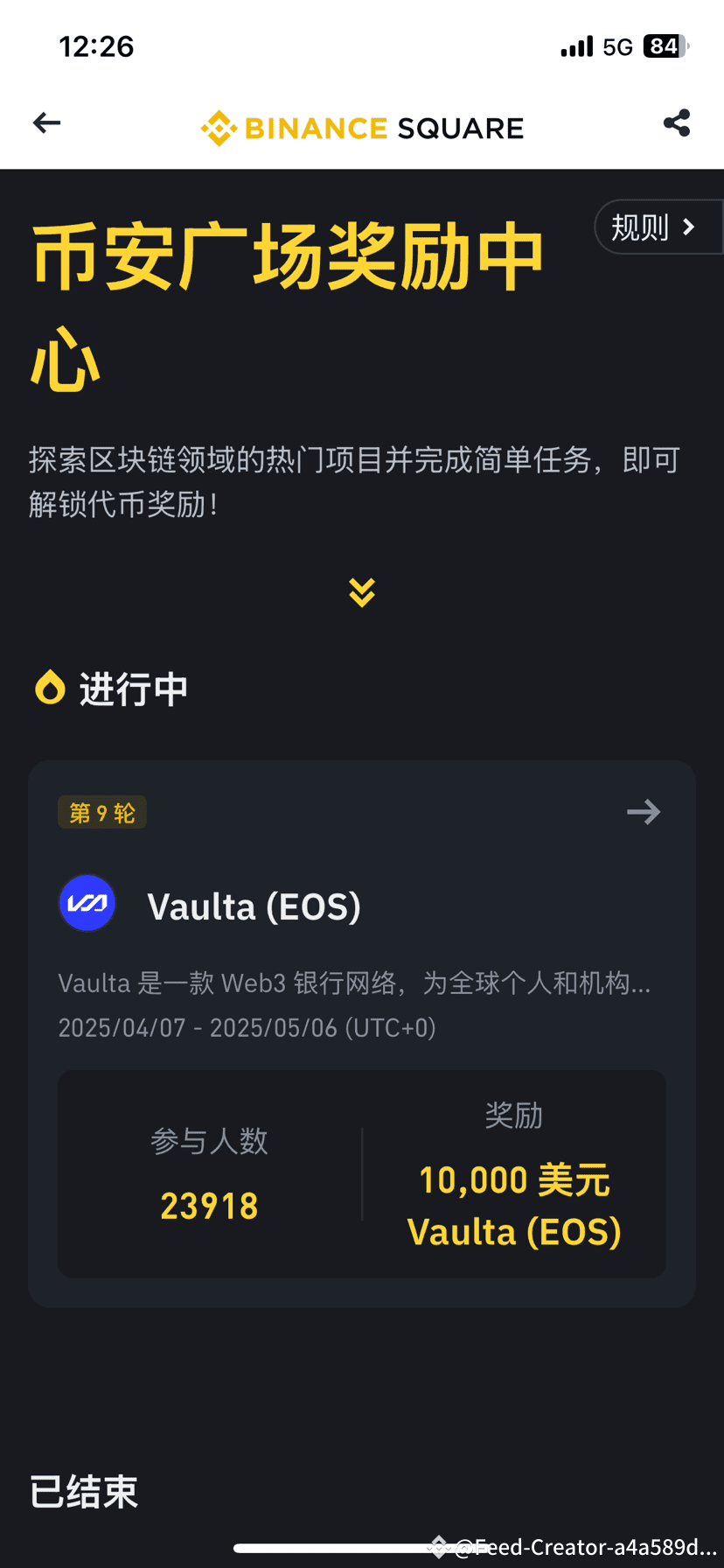Tap the battery indicator showing 84
The width and height of the screenshot is (724, 1568).
[671, 45]
